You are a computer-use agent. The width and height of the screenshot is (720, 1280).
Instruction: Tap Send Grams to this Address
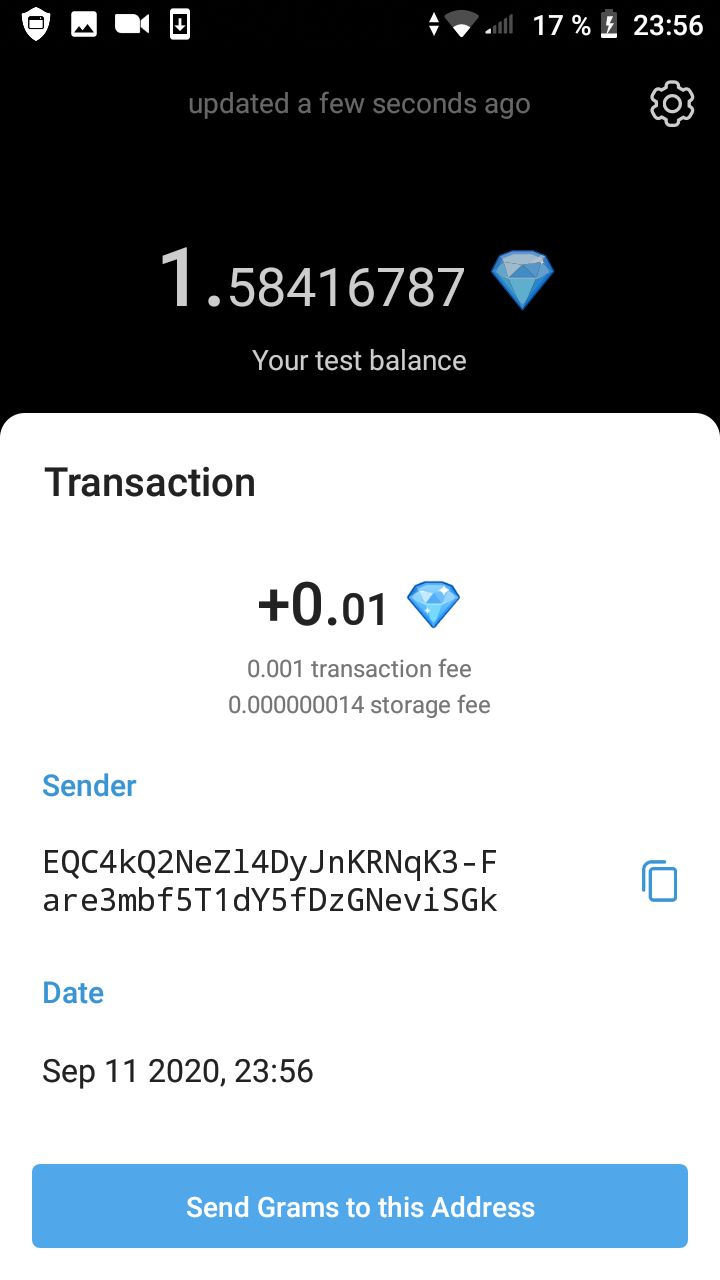coord(360,1206)
